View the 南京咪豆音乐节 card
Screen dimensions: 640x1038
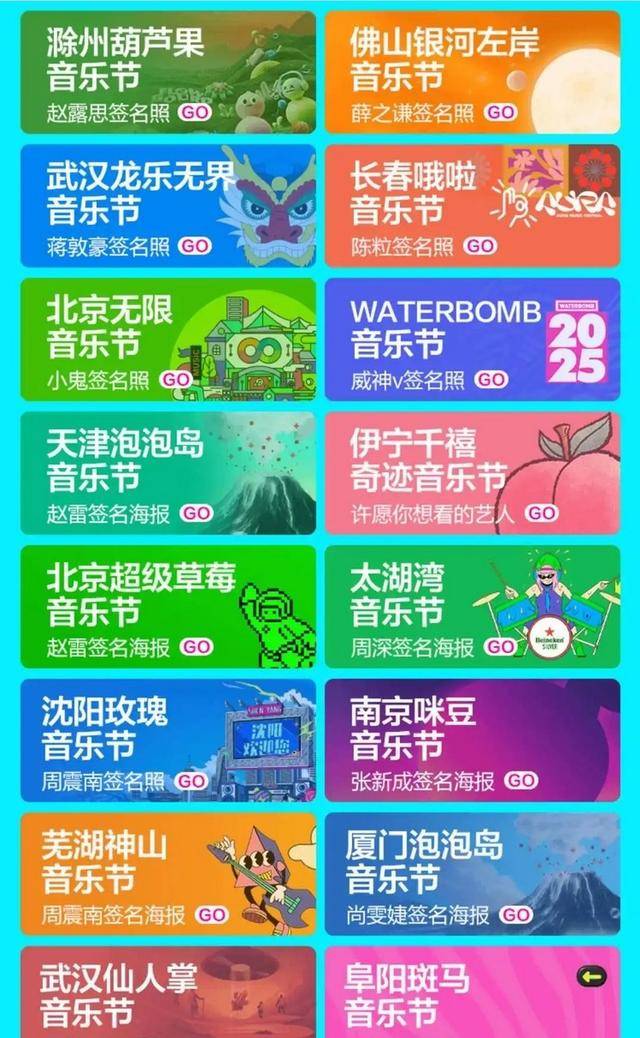[473, 741]
